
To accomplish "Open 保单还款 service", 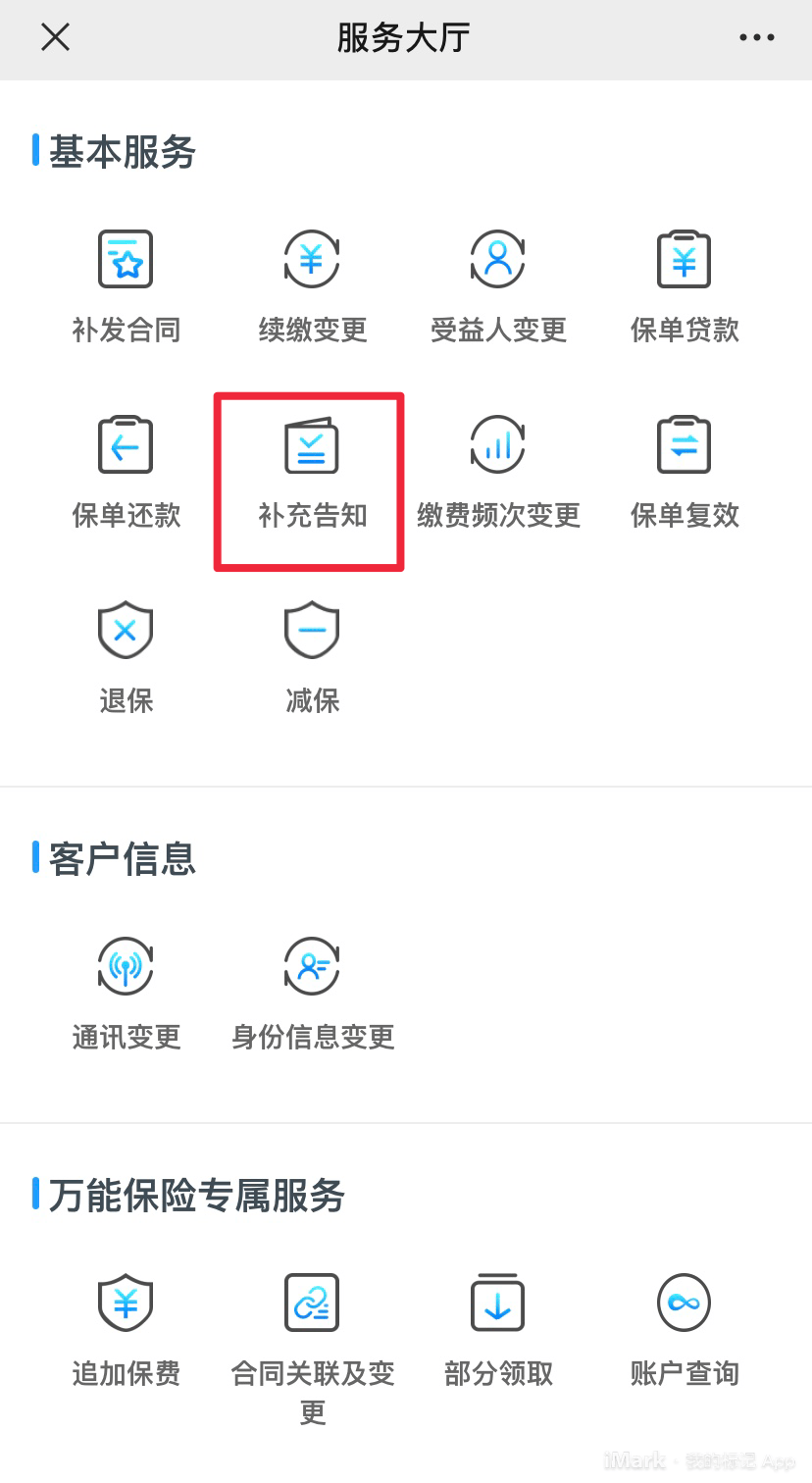I will coord(126,471).
